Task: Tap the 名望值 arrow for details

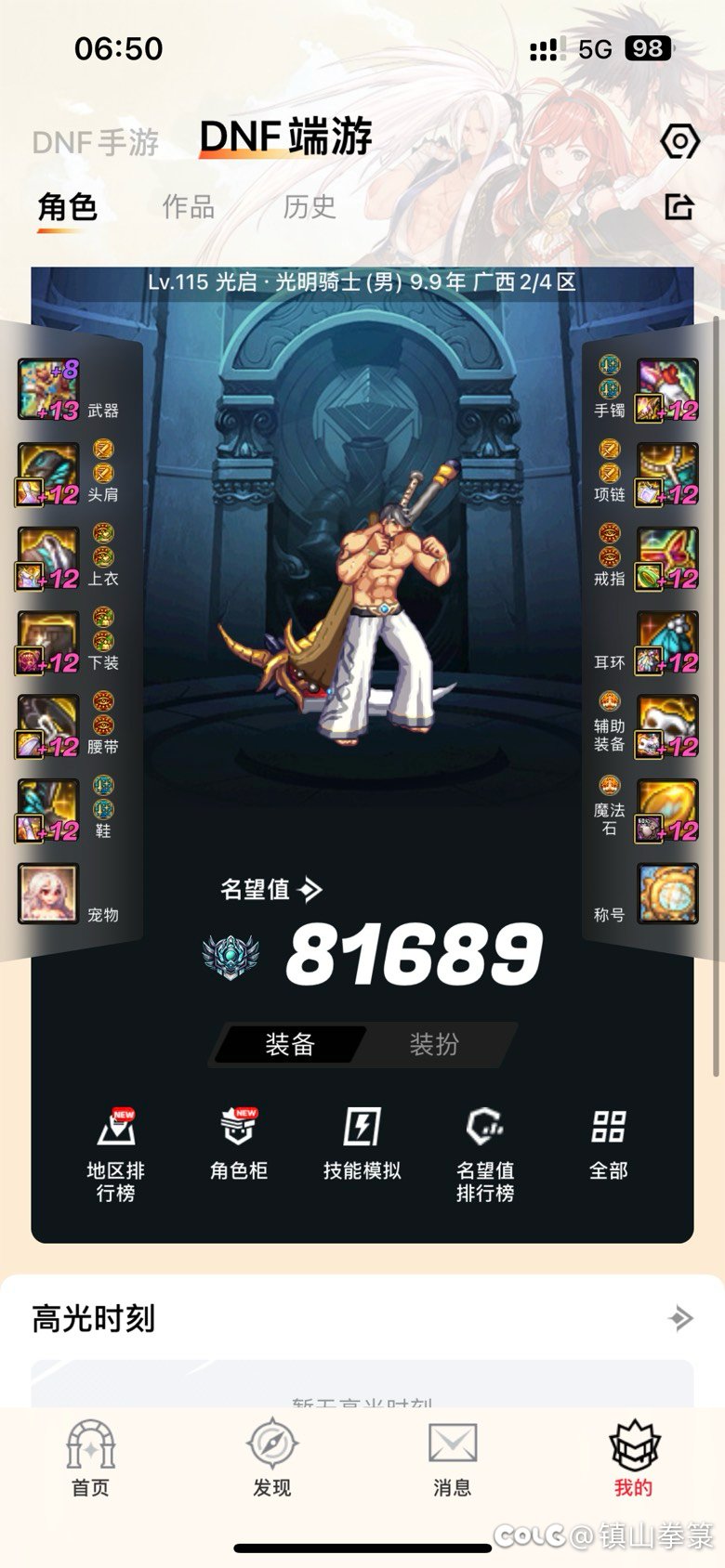Action: click(x=310, y=890)
